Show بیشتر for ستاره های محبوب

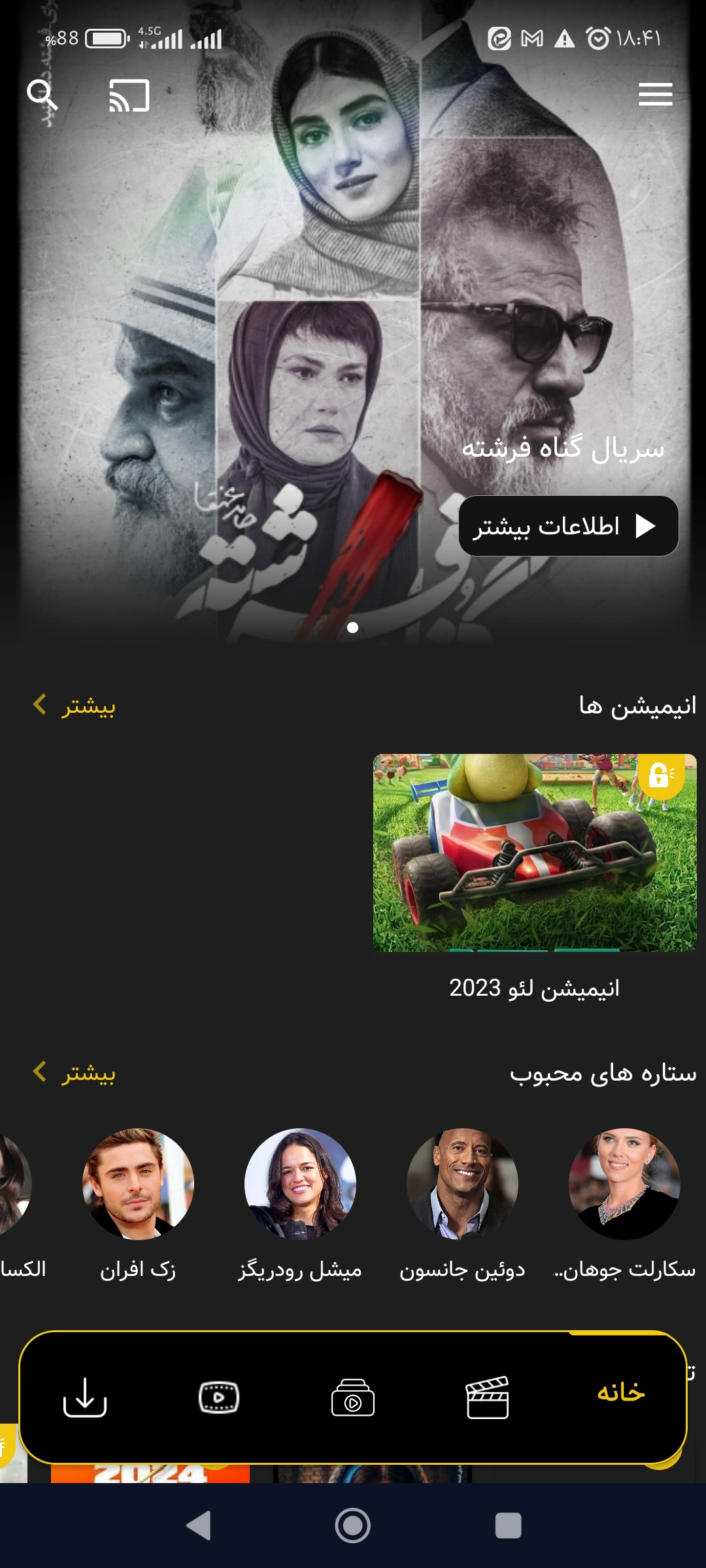pos(74,1073)
